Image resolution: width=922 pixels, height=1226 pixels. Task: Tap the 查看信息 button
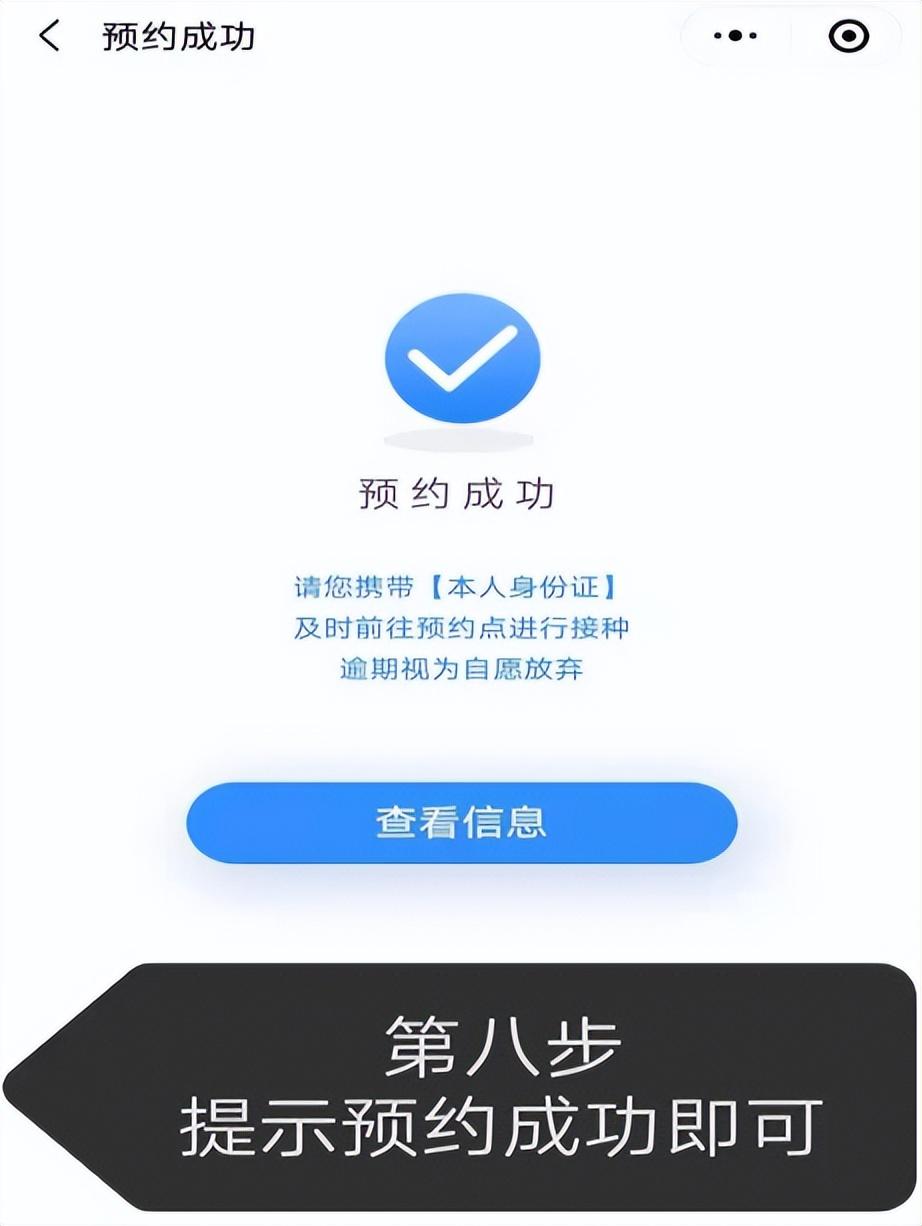point(461,822)
